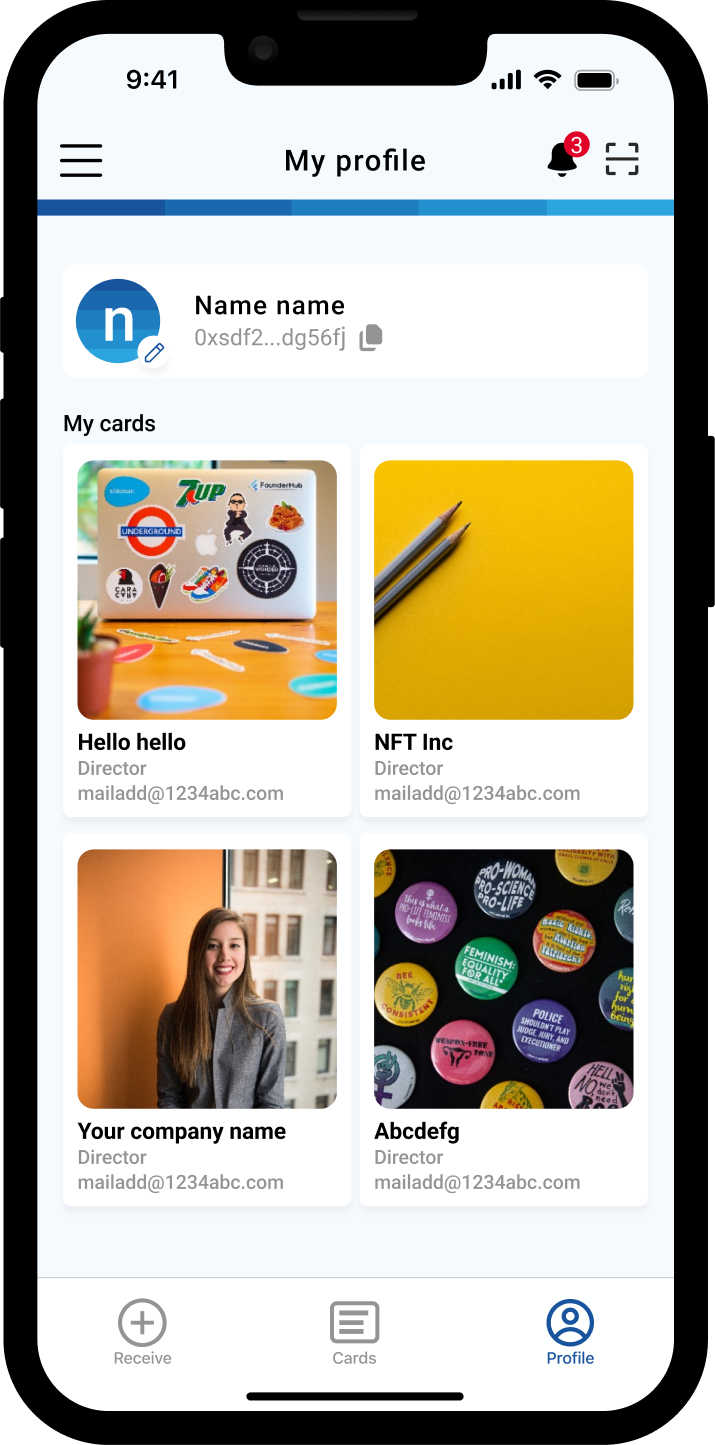Open the hamburger drawer menu
The height and width of the screenshot is (1445, 715).
tap(81, 161)
